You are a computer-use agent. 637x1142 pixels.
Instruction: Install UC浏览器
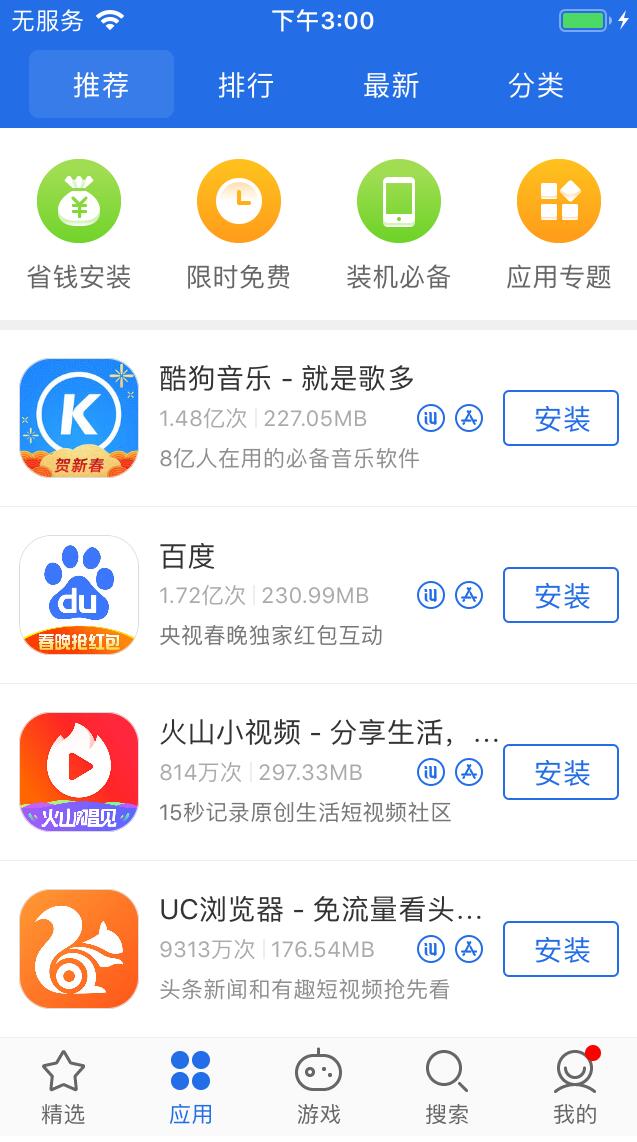[x=561, y=949]
